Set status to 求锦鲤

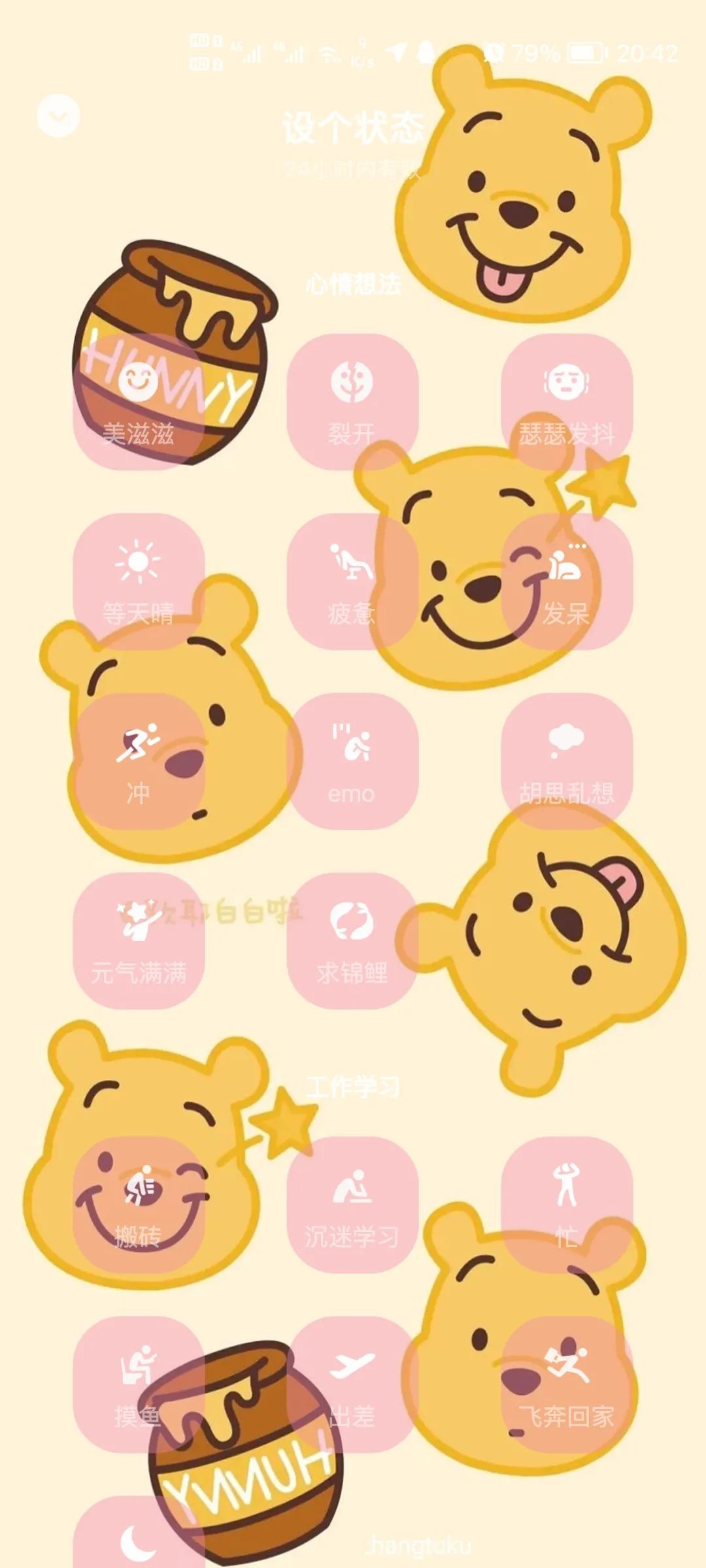pos(352,941)
